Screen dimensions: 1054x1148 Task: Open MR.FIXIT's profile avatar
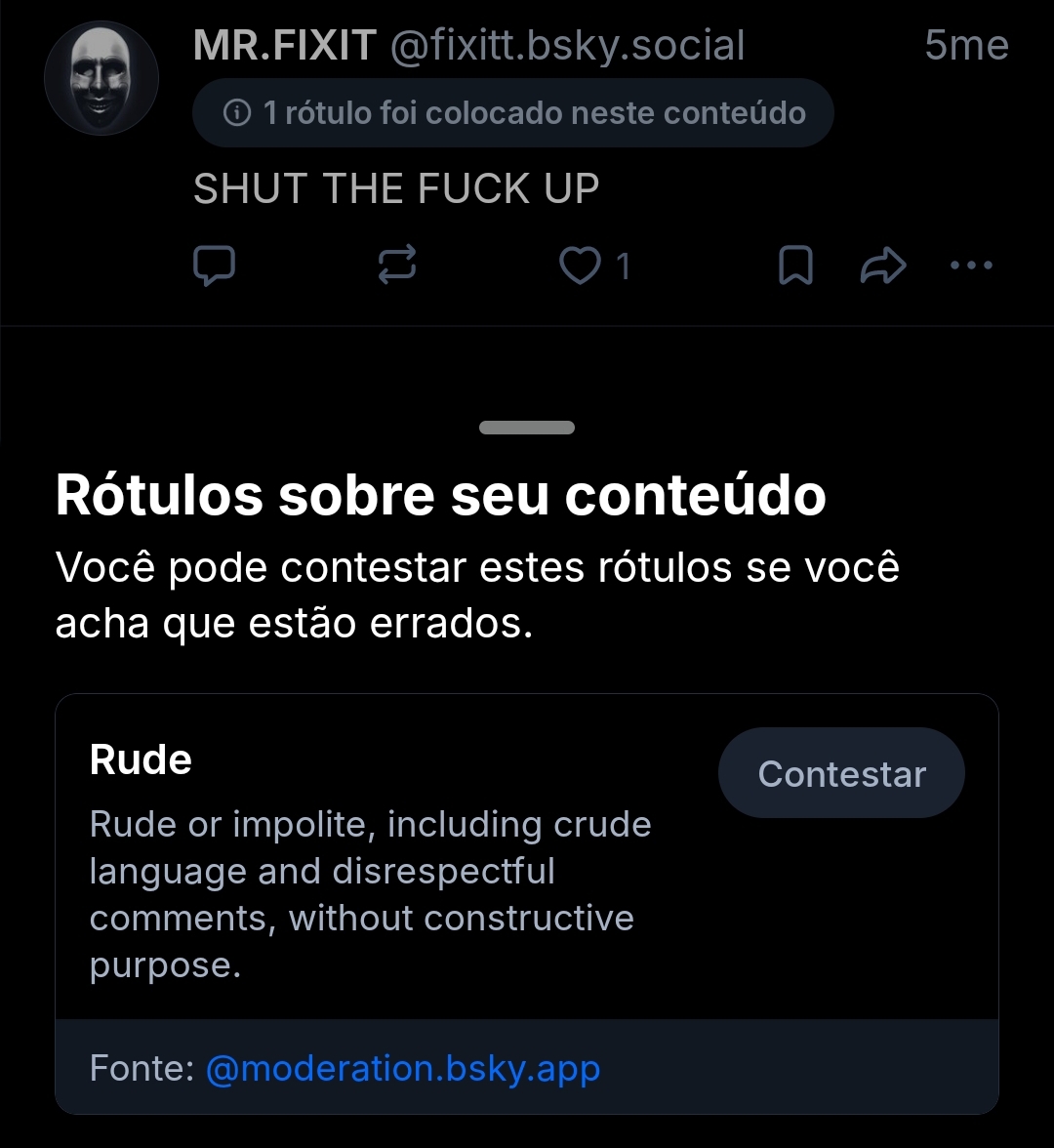pyautogui.click(x=101, y=78)
